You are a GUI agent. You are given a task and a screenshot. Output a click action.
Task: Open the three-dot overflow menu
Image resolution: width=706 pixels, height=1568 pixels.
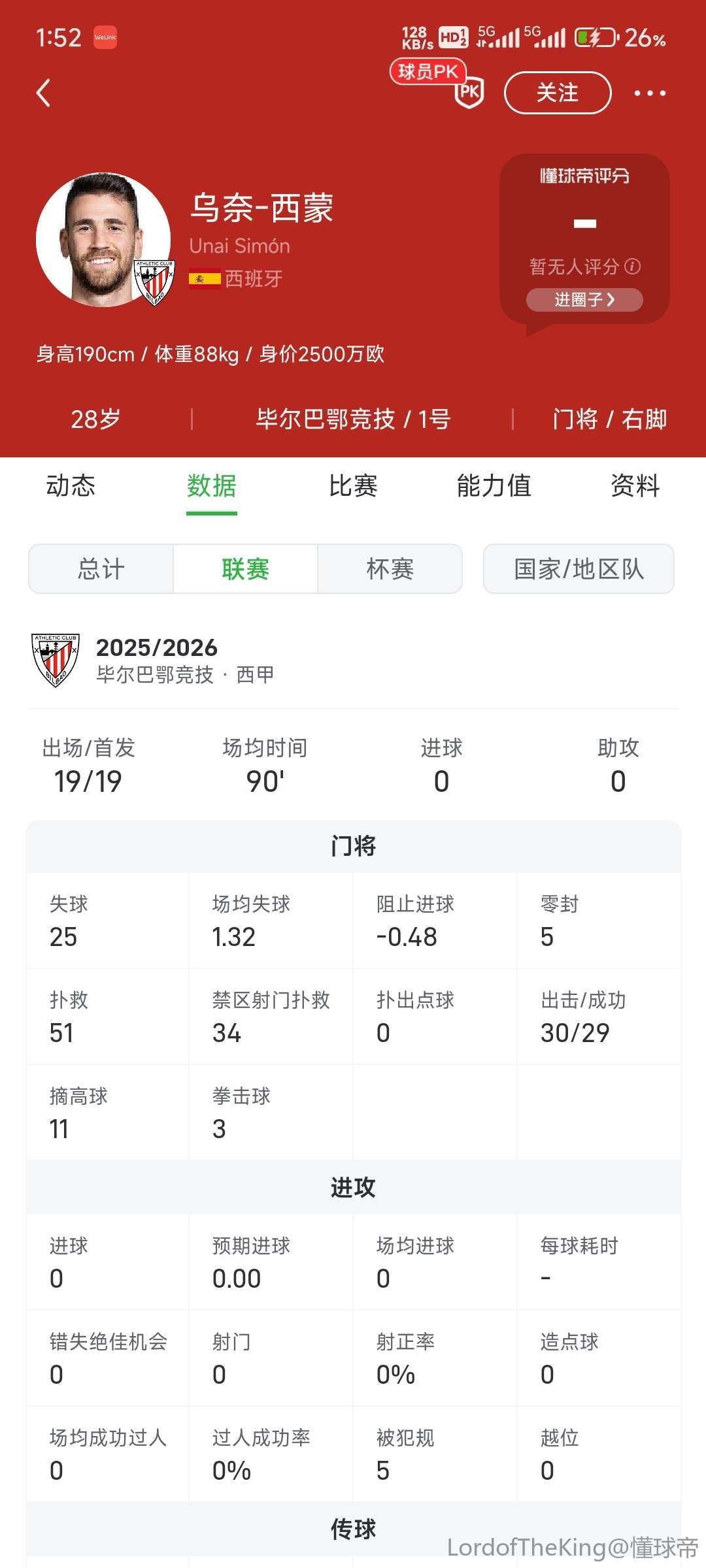pyautogui.click(x=650, y=93)
